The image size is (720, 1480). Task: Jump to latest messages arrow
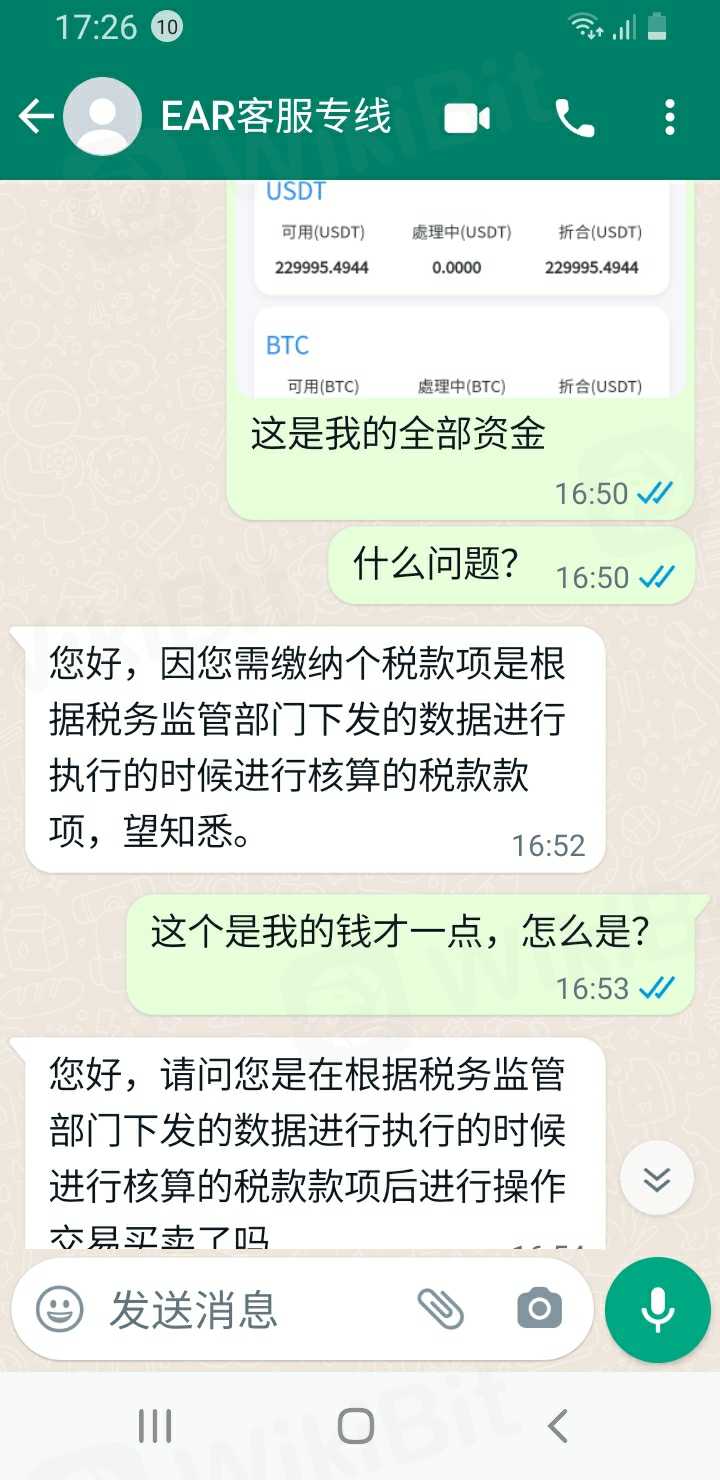click(657, 1179)
